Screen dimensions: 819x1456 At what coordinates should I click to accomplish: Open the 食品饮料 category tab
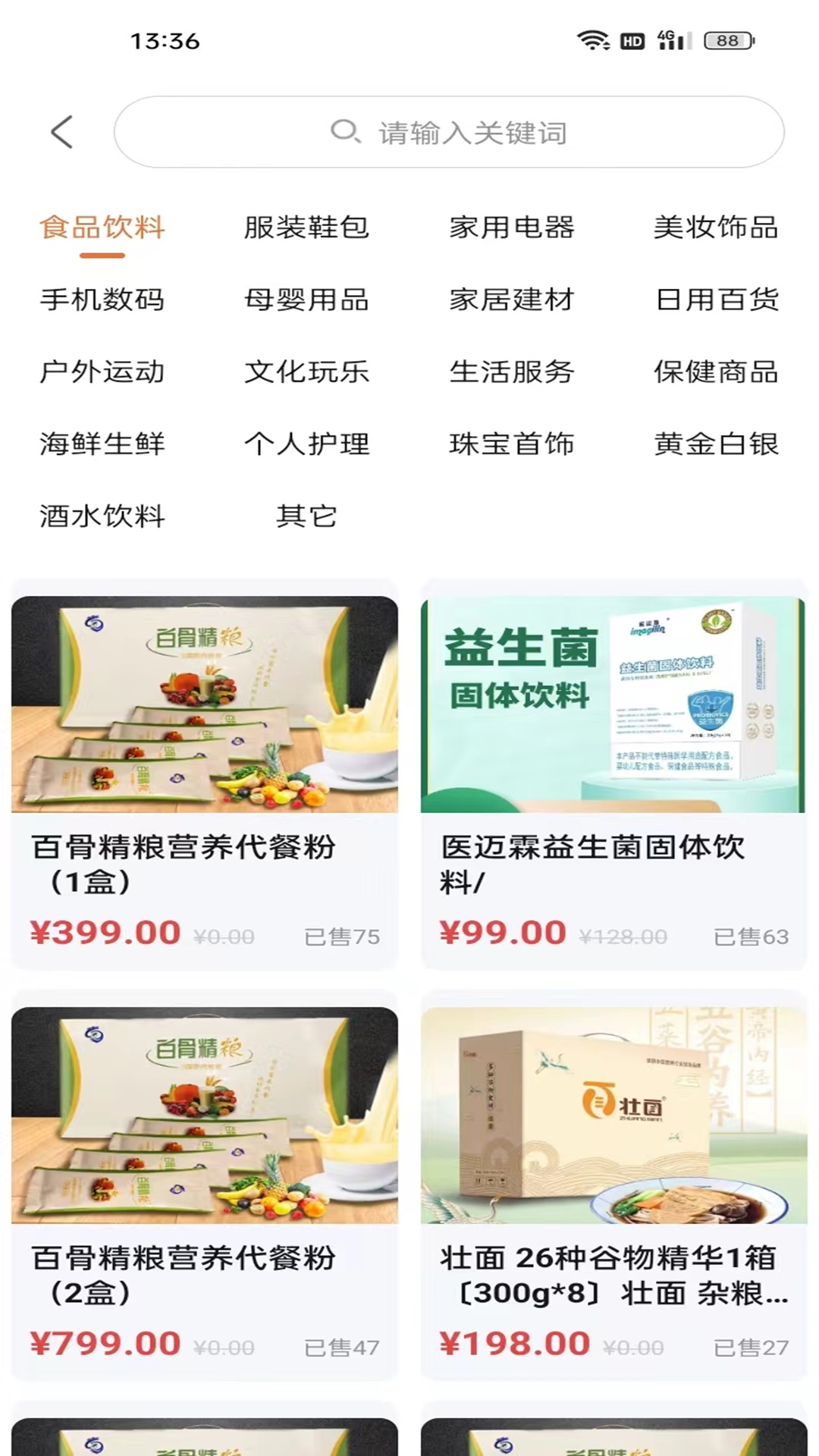click(x=103, y=226)
